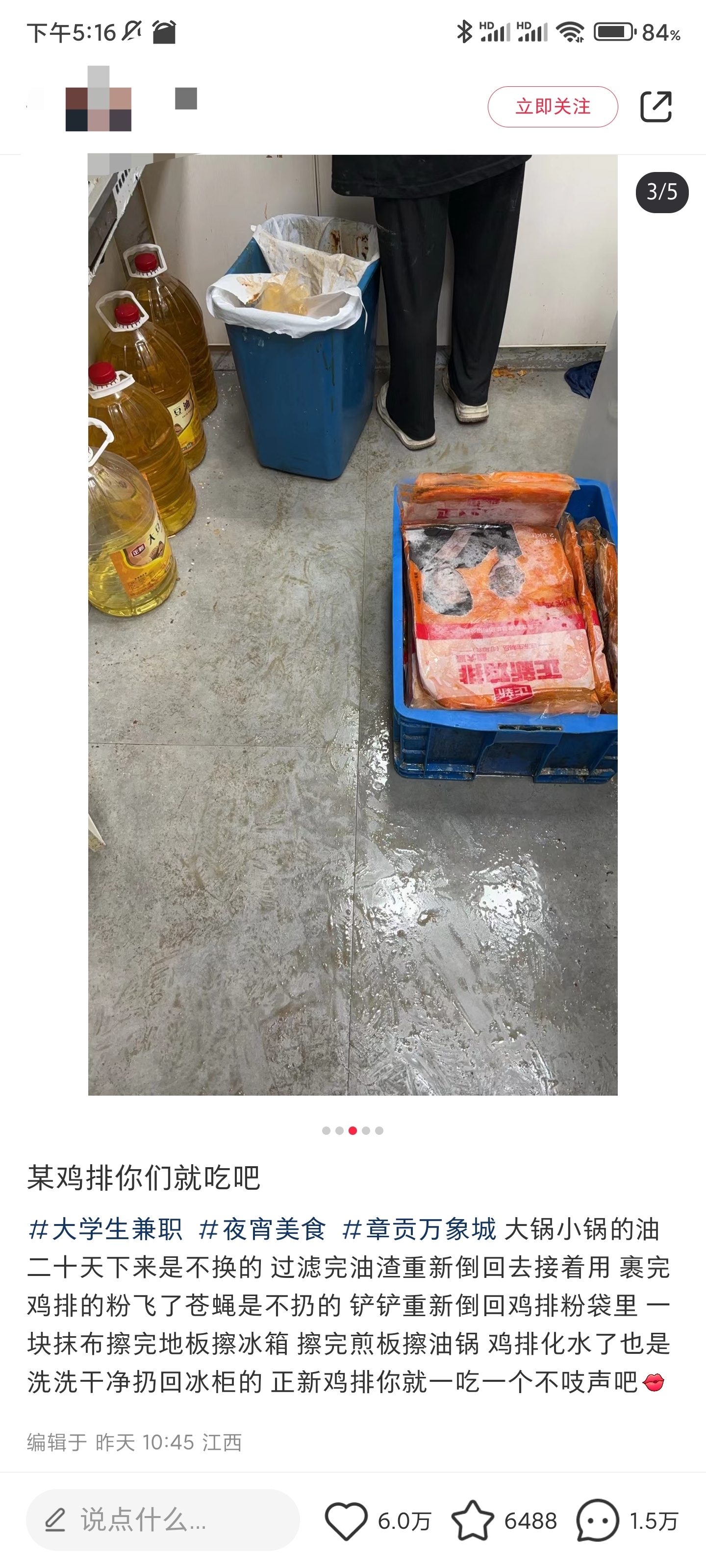
Task: Open the #章贡万象城 hashtag
Action: click(419, 1229)
